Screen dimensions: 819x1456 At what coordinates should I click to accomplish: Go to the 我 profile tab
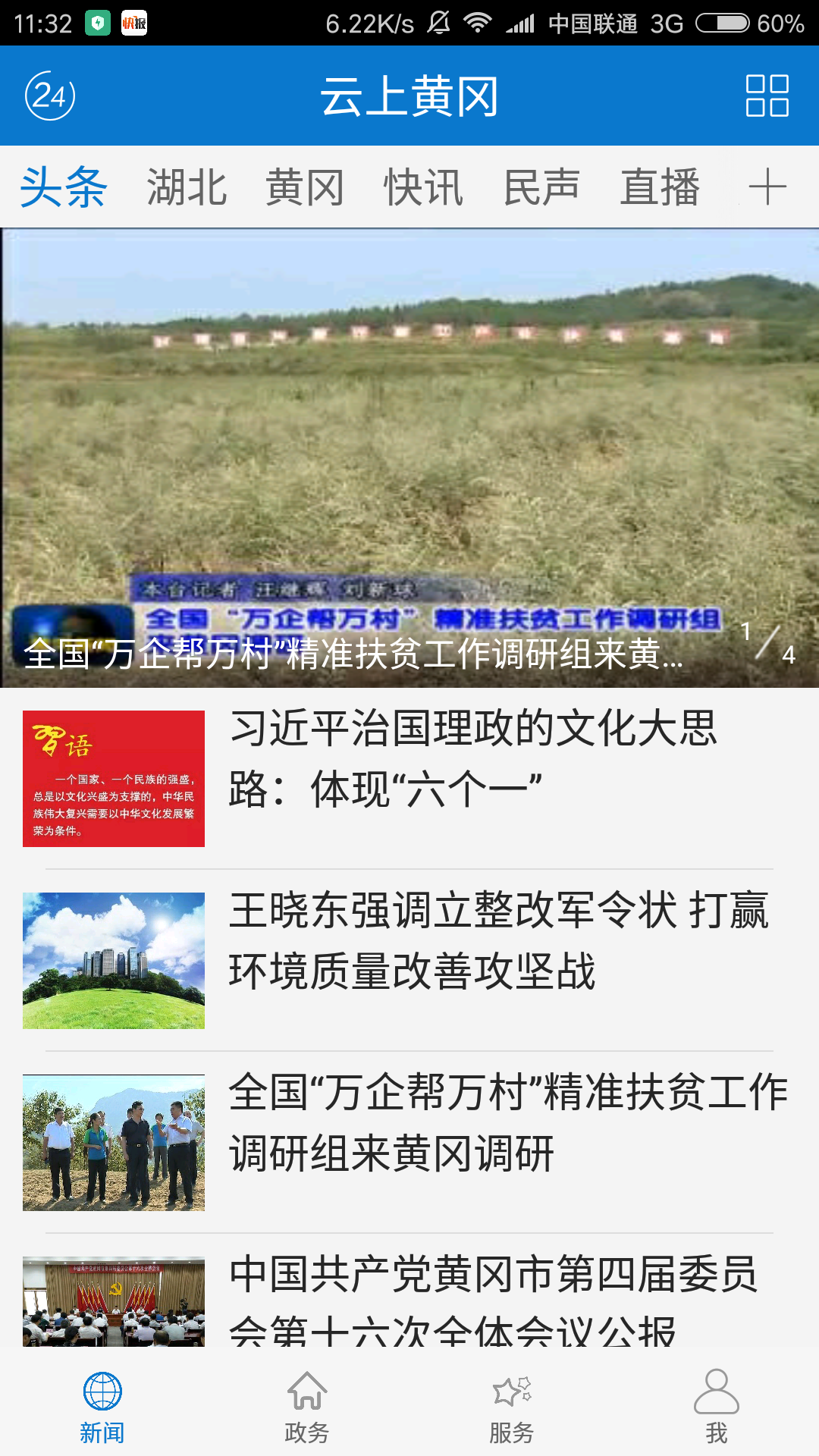(717, 1406)
